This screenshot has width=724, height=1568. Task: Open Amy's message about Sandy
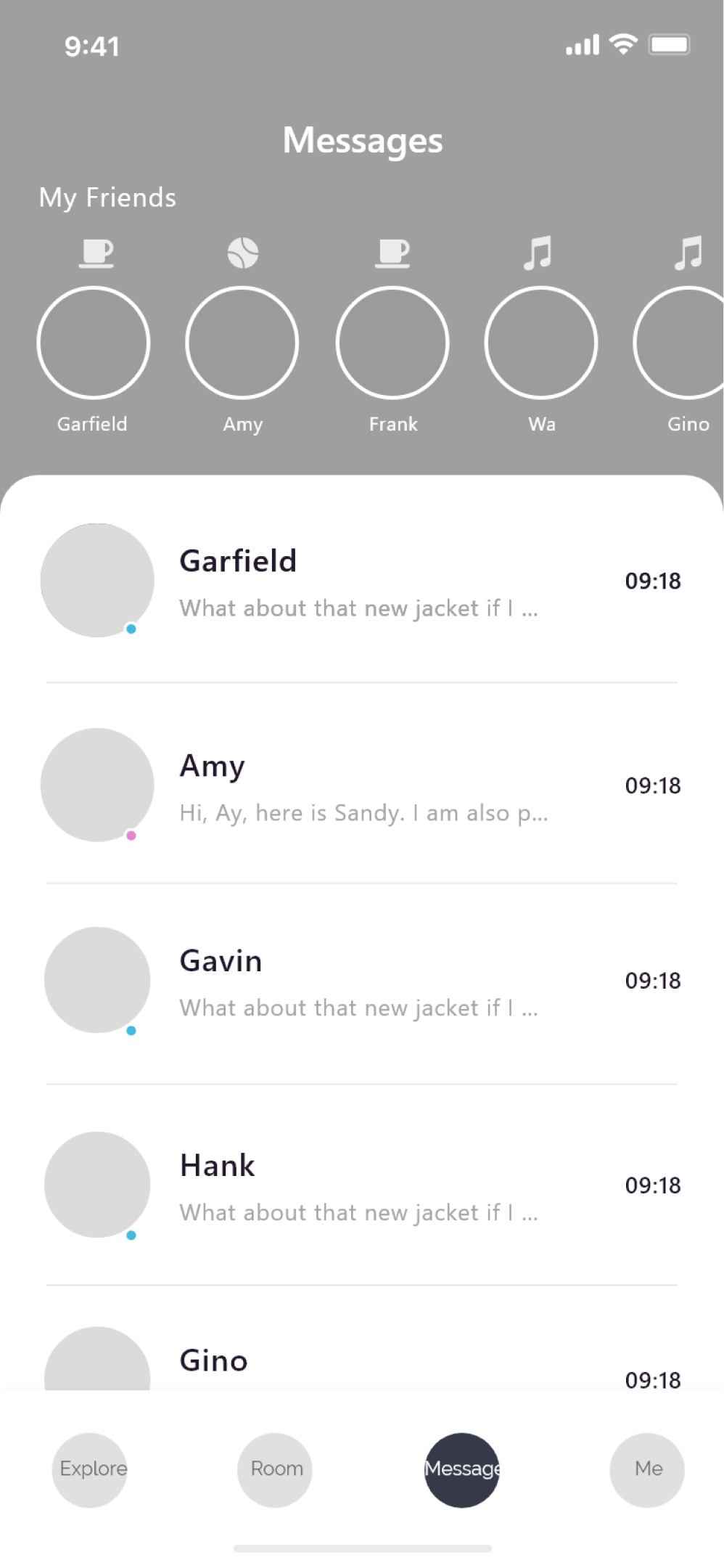point(361,785)
